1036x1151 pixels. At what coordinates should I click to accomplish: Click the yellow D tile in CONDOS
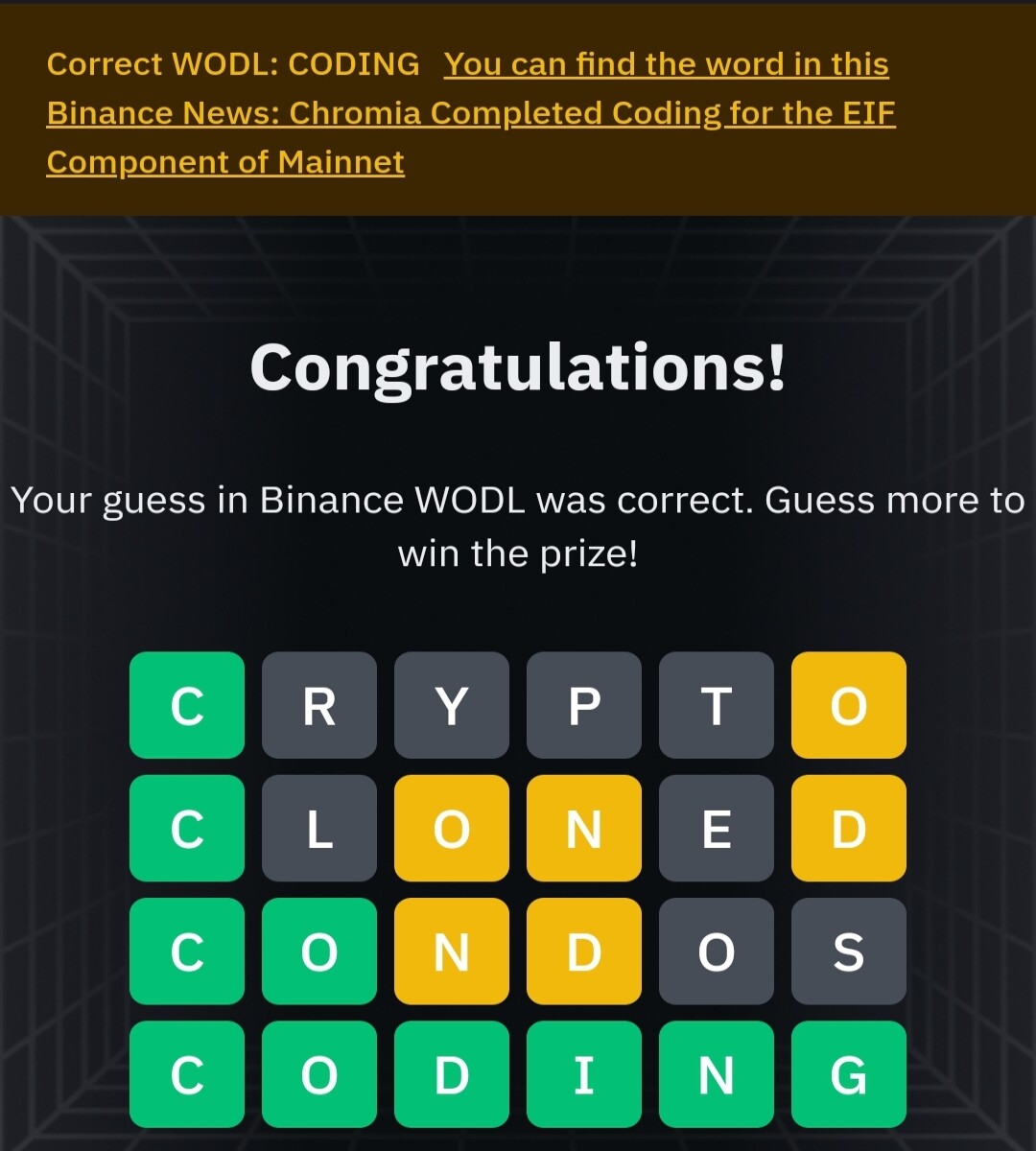click(584, 951)
